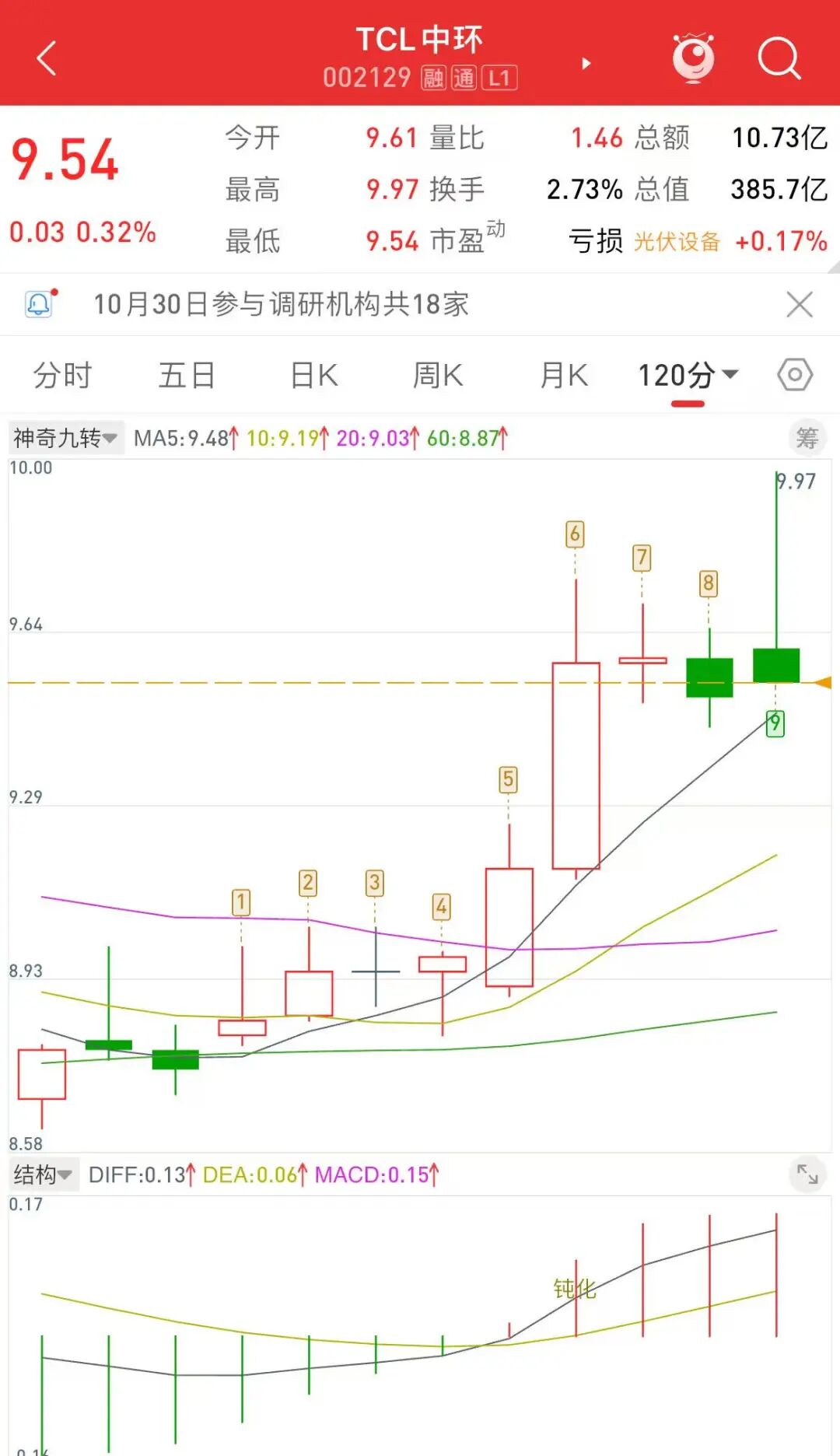Open the 参与调研机构共18家 announcement
This screenshot has width=840, height=1456.
tap(282, 304)
